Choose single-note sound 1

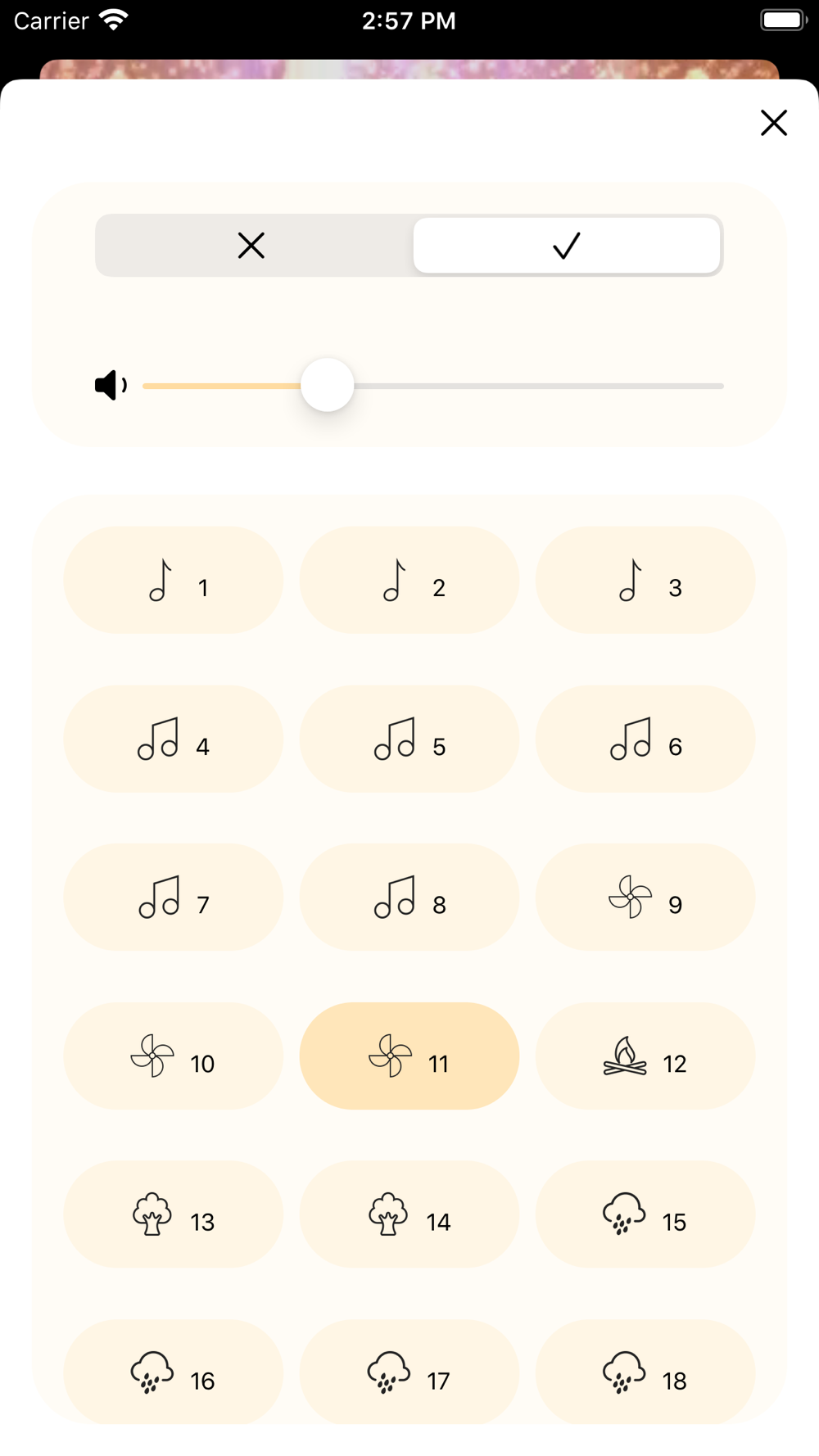pyautogui.click(x=174, y=580)
